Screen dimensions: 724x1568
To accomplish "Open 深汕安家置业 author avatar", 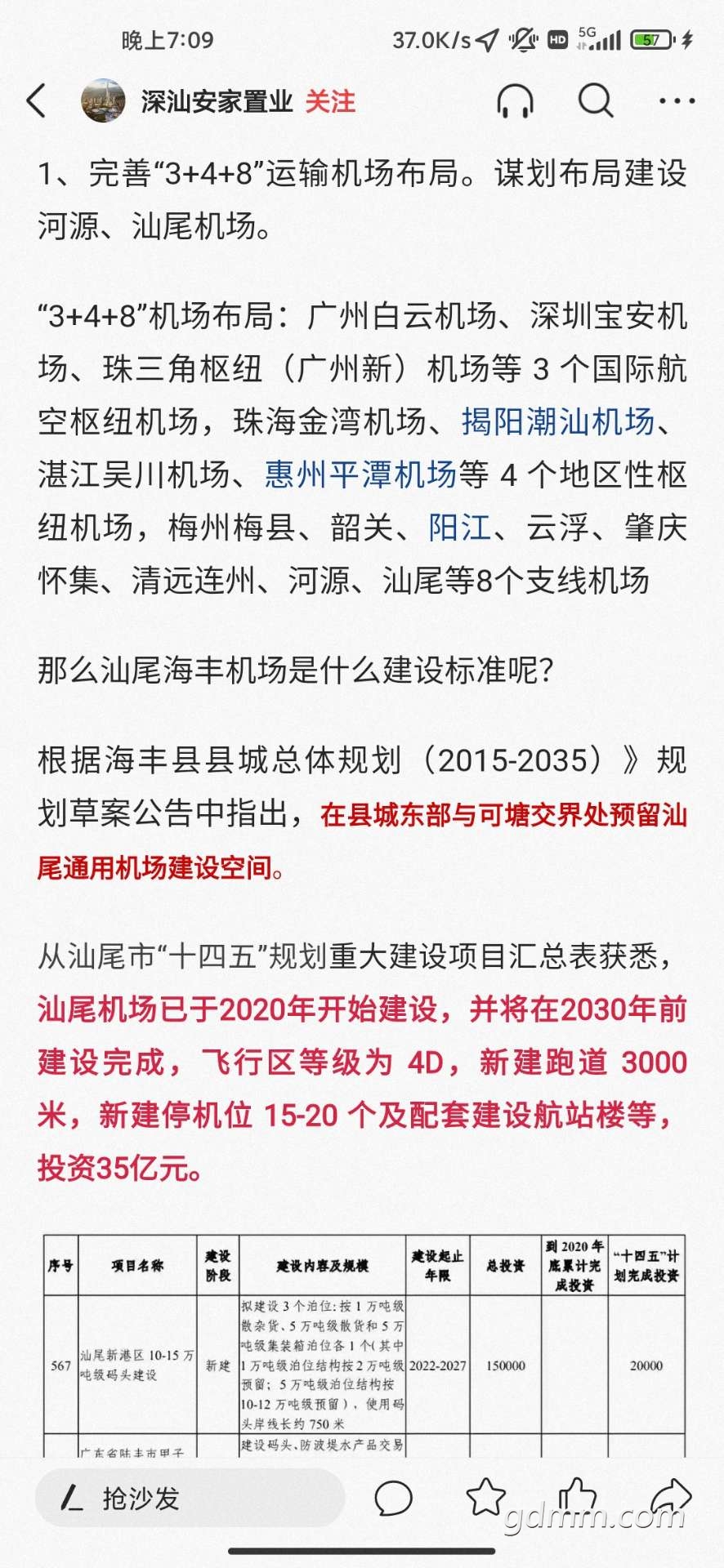I will pyautogui.click(x=103, y=101).
